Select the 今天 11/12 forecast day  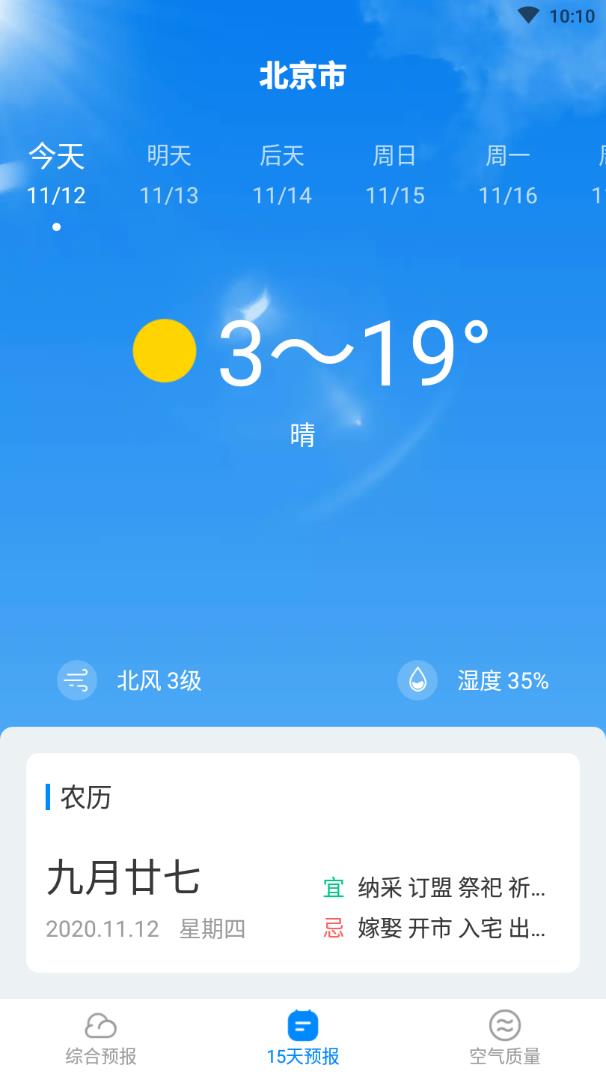56,175
